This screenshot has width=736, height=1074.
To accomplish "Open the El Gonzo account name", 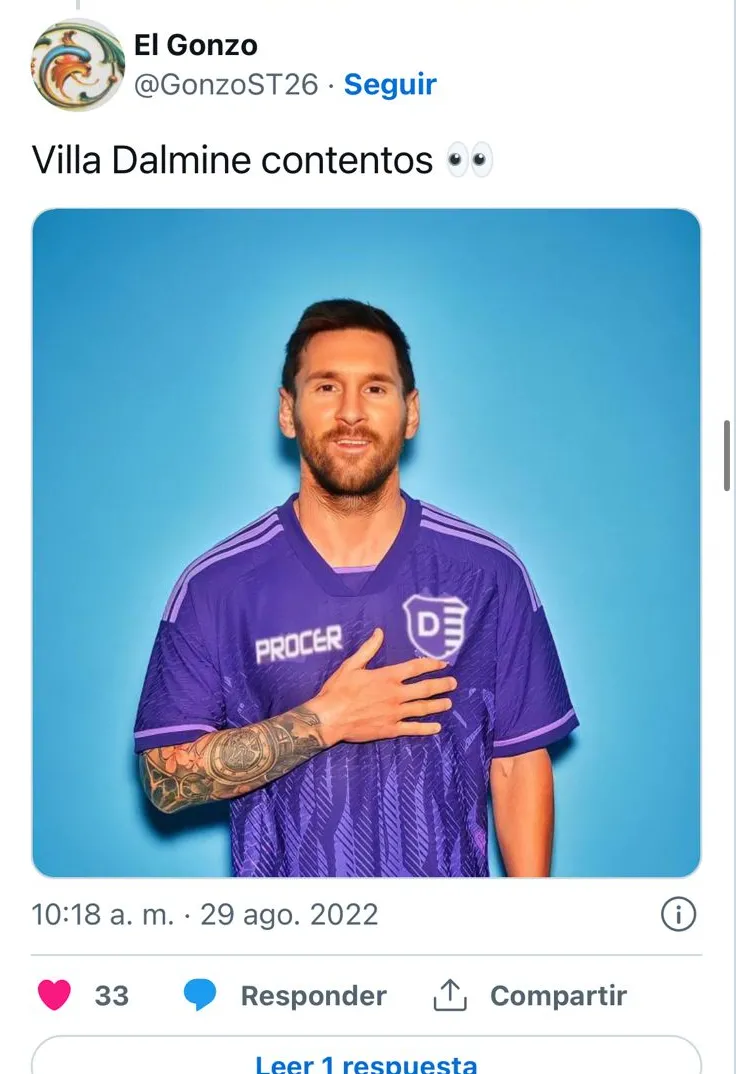I will (196, 45).
